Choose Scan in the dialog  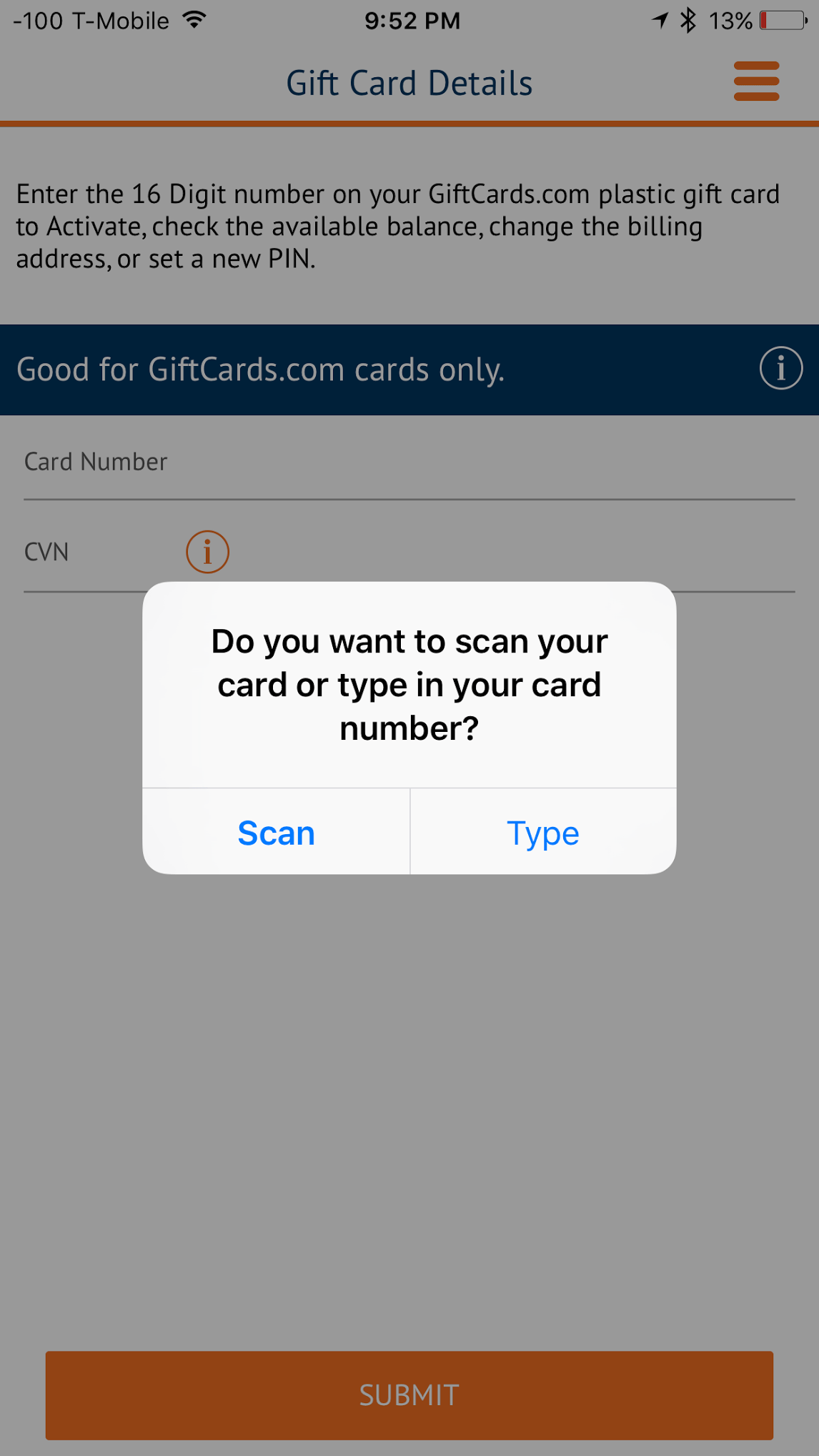click(x=276, y=832)
